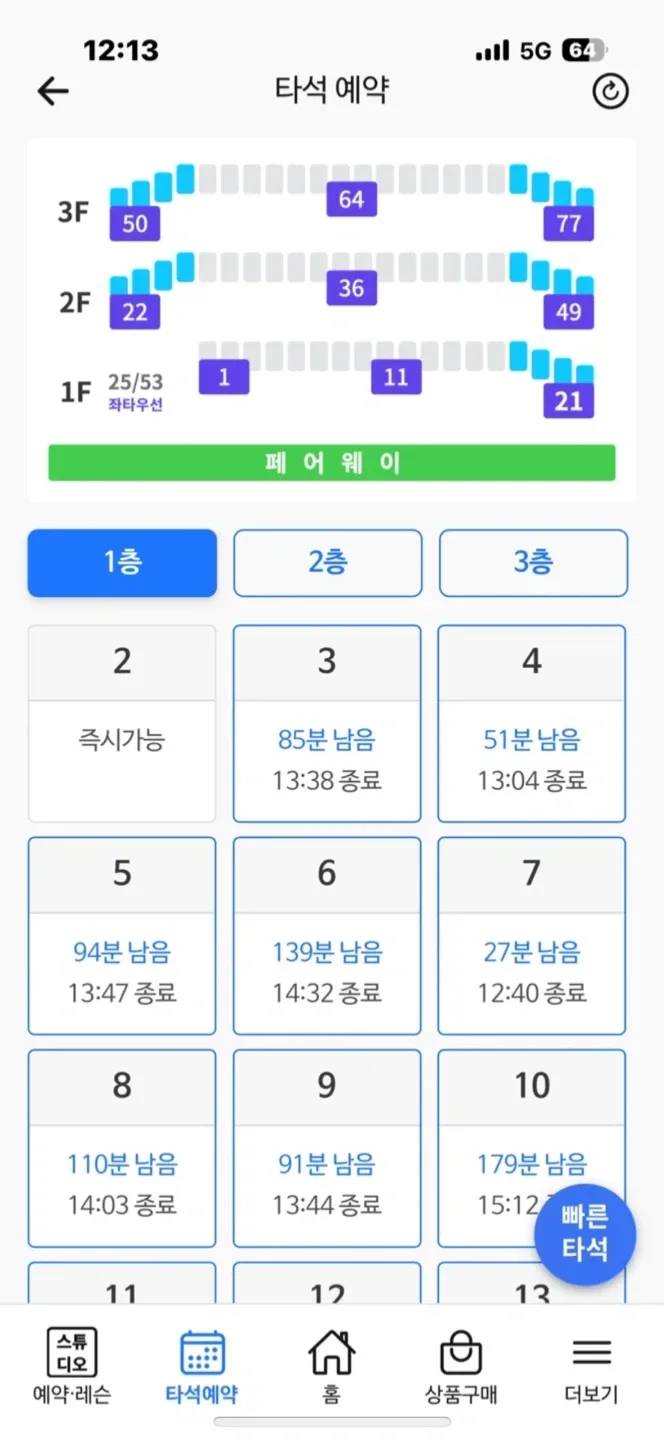Open bay 7 with 27분 남음
The height and width of the screenshot is (1440, 664).
532,935
